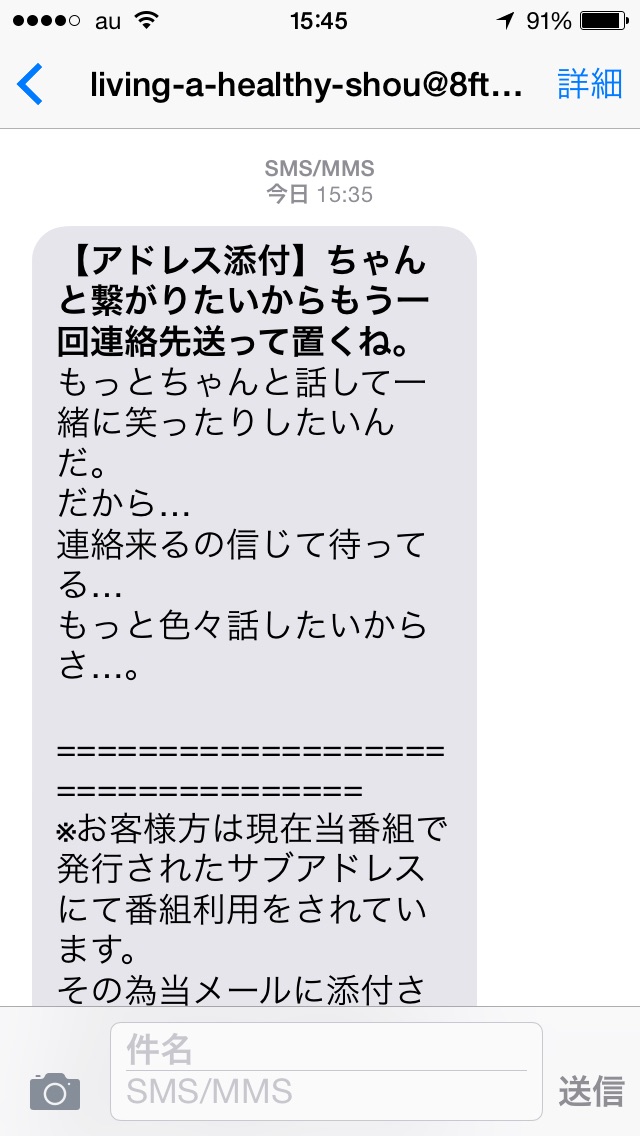
Task: Tap the 送信 send button
Action: tap(591, 1091)
